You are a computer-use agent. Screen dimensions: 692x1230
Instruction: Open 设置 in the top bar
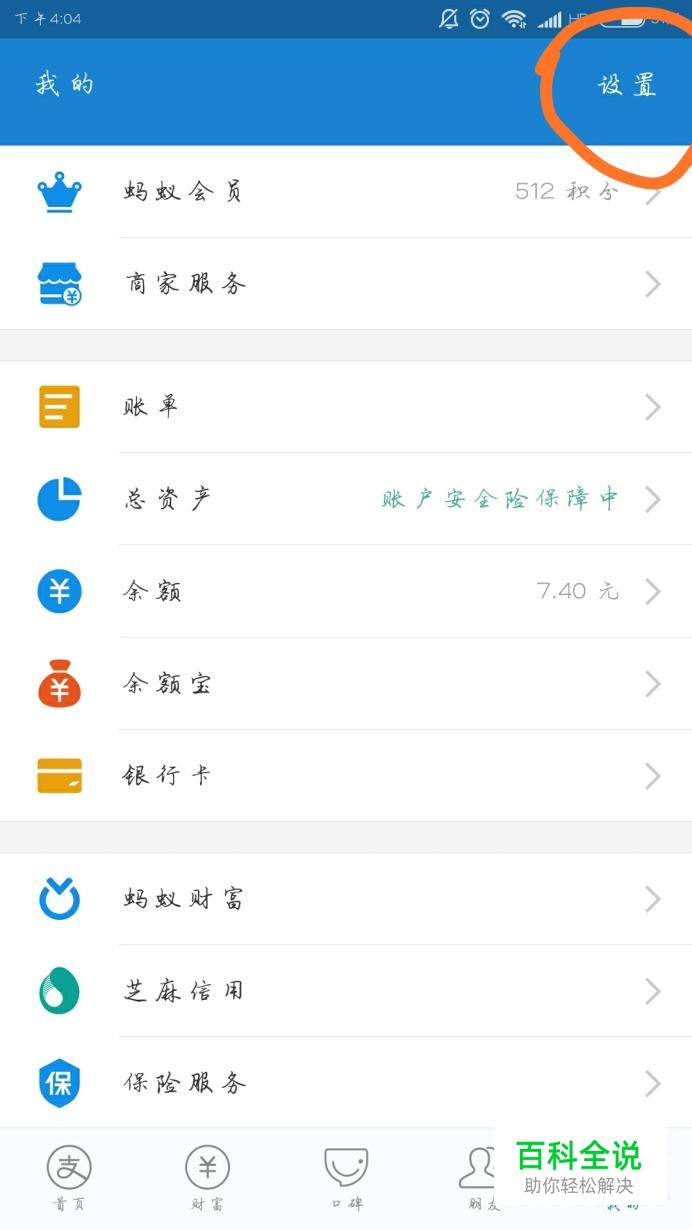[x=627, y=86]
